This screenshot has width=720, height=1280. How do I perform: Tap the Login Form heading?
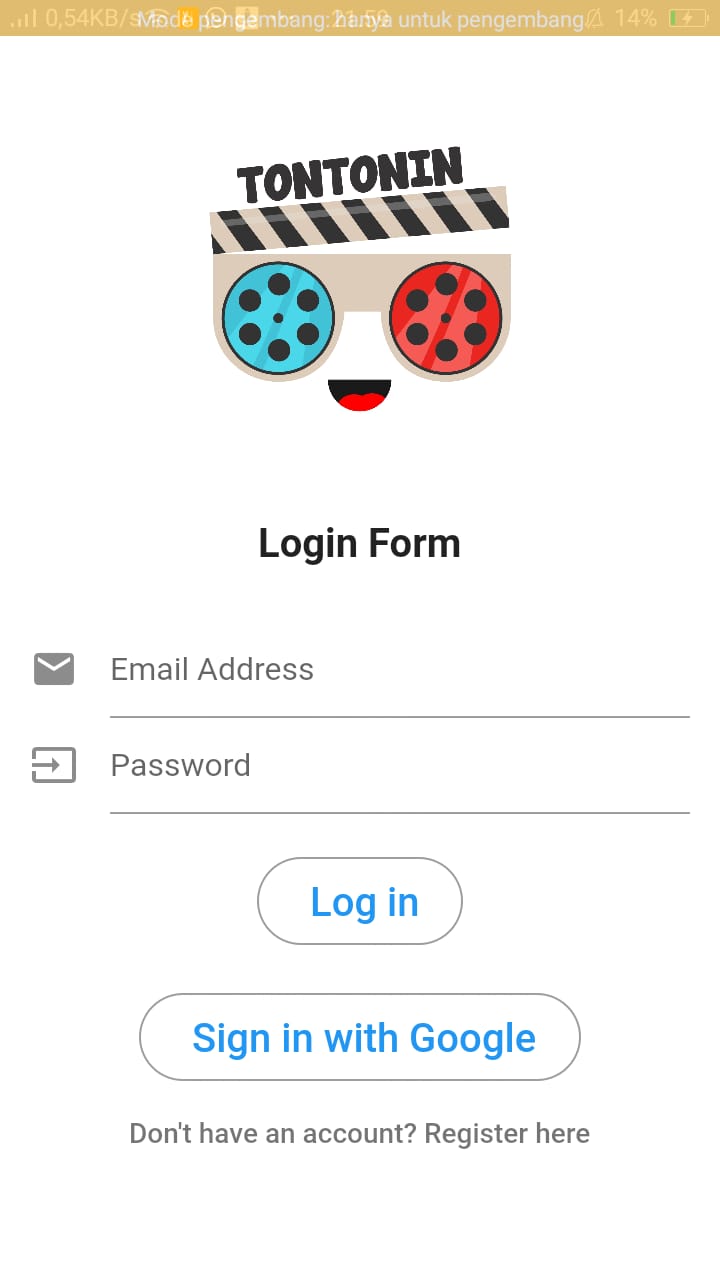360,542
